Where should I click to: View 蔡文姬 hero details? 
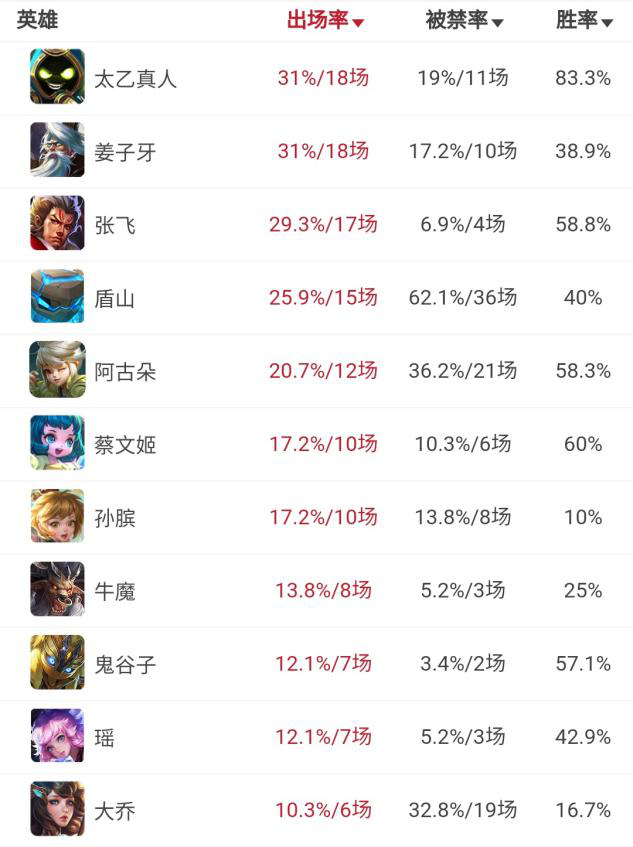tap(125, 444)
